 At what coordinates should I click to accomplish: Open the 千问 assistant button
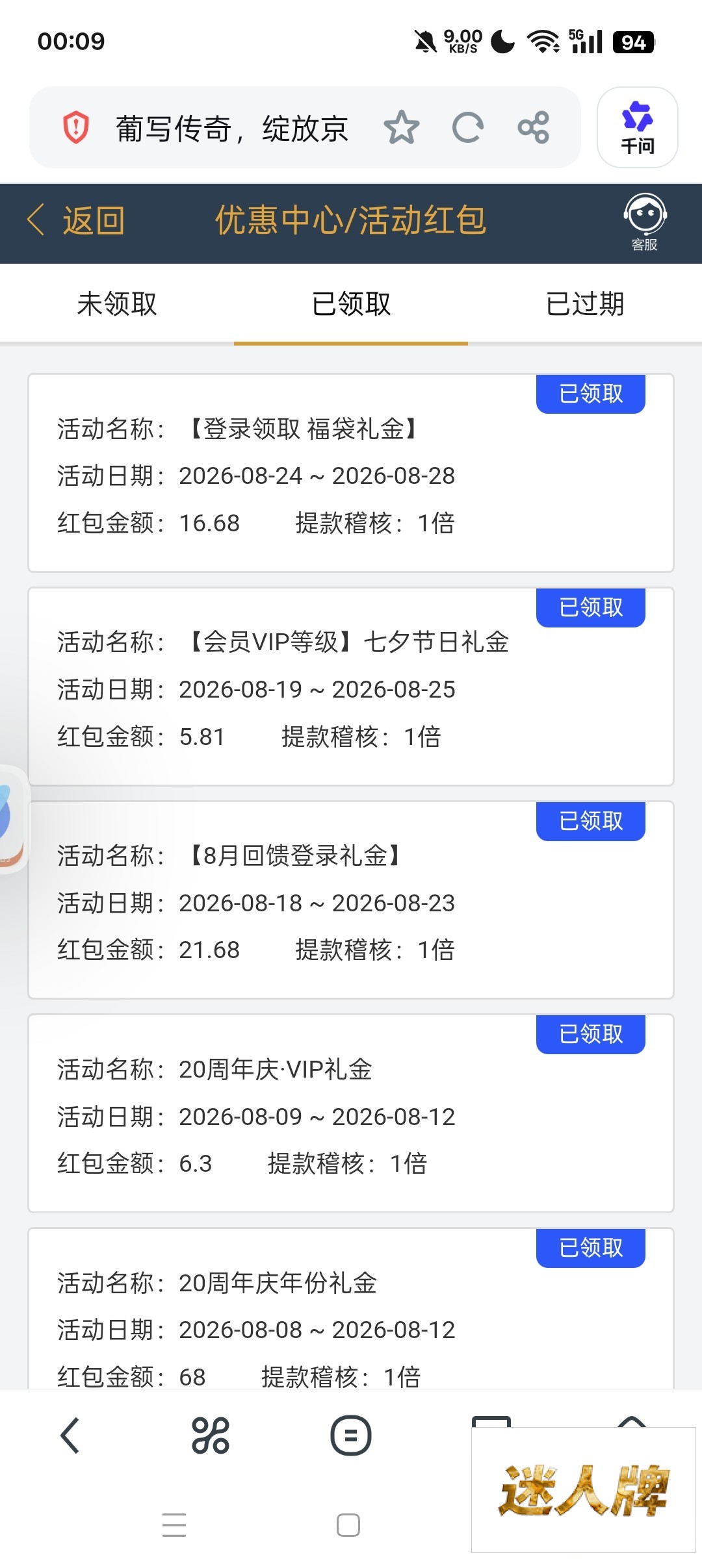[x=638, y=127]
